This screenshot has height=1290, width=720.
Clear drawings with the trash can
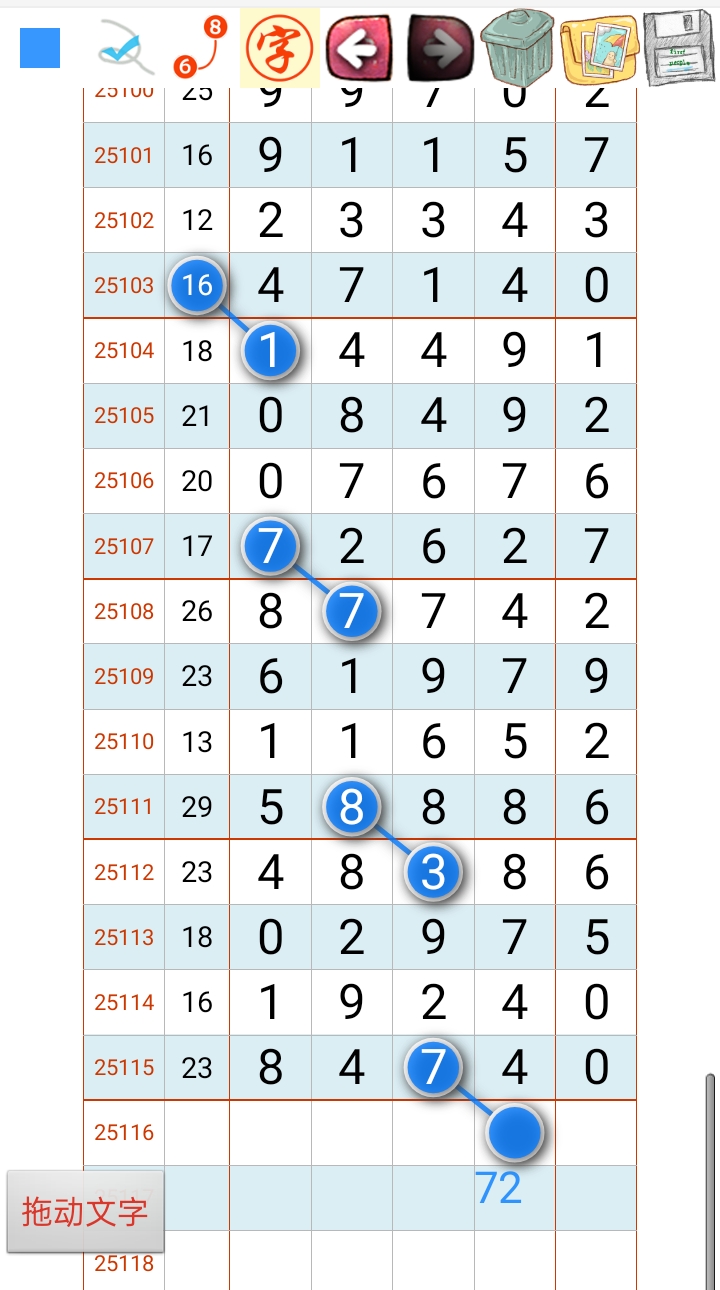517,47
